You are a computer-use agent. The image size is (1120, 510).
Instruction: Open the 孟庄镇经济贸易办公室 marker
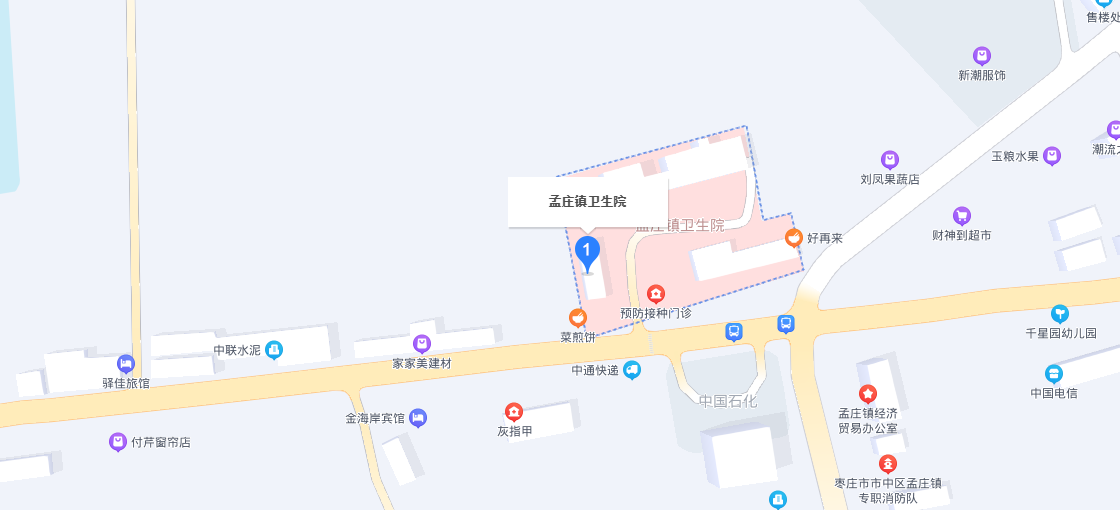click(x=867, y=394)
